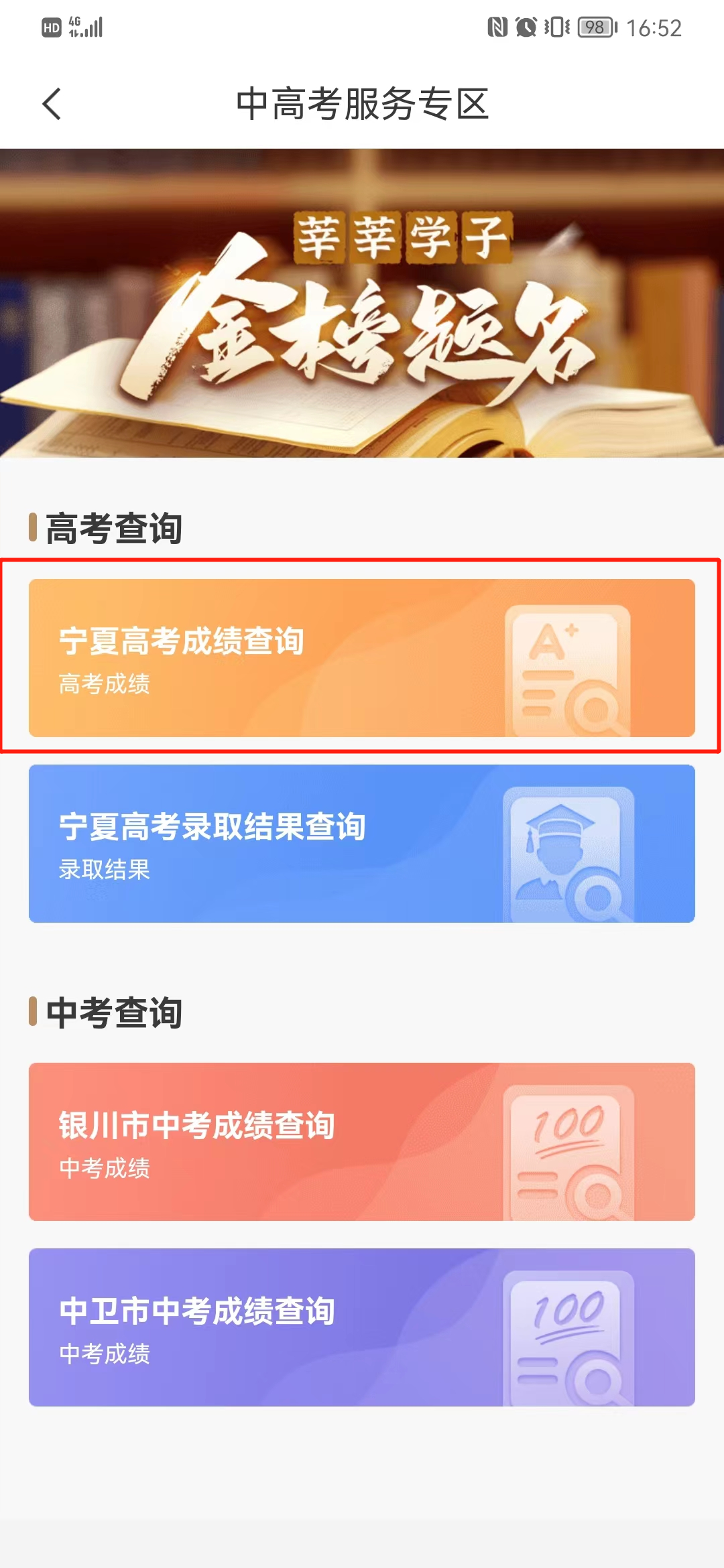
Task: Open 中卫市中考成绩查询 card
Action: pos(361,1327)
